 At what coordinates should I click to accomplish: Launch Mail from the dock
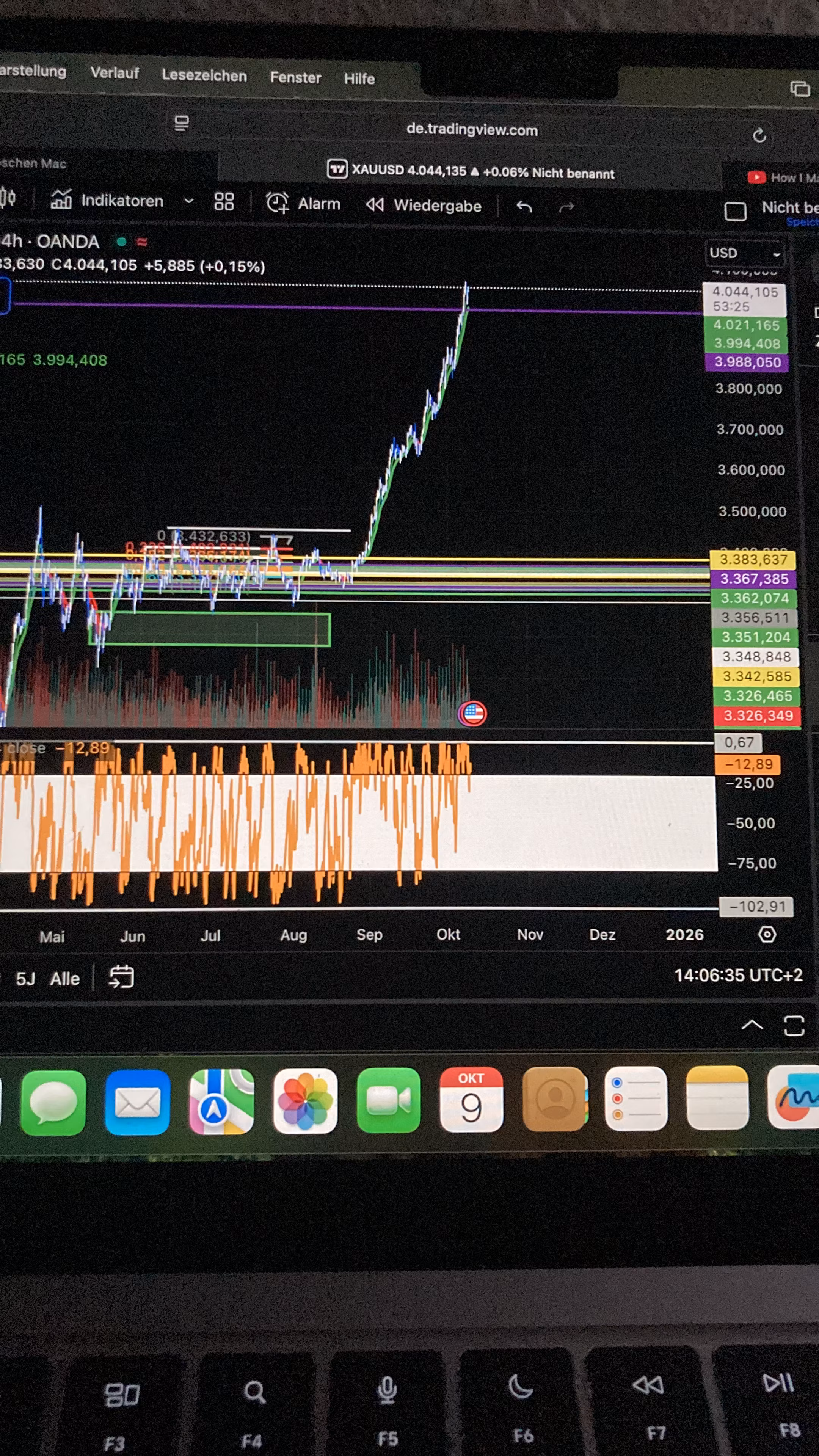(x=137, y=1102)
